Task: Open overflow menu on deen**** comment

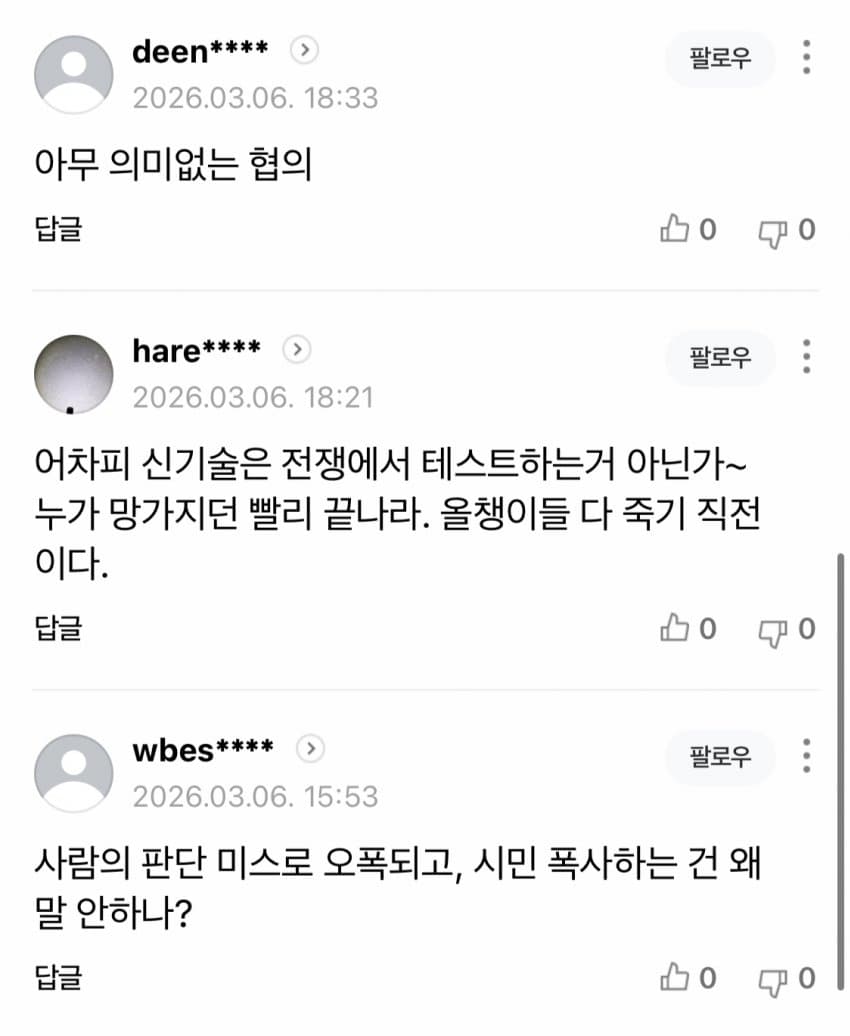Action: [806, 58]
